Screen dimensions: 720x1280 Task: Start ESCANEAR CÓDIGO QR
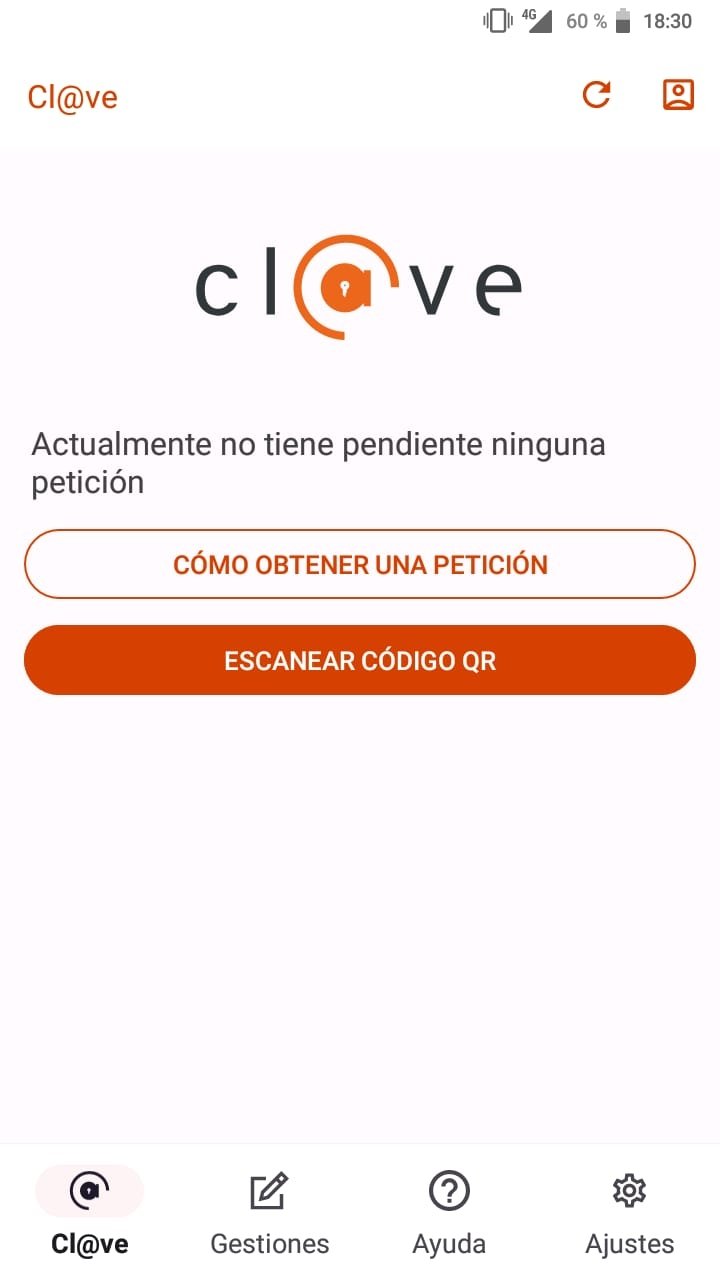point(360,660)
